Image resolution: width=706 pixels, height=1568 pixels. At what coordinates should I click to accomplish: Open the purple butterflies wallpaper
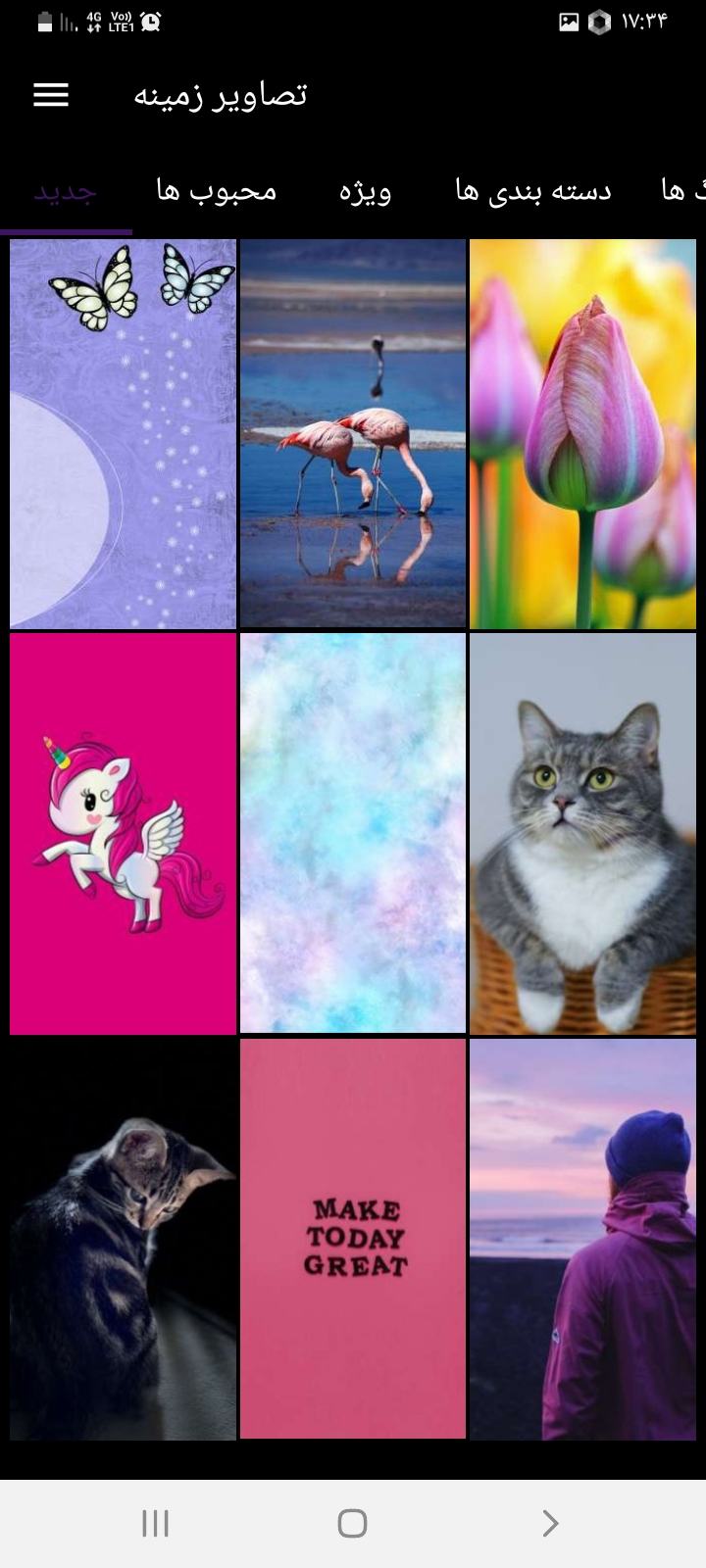point(123,433)
